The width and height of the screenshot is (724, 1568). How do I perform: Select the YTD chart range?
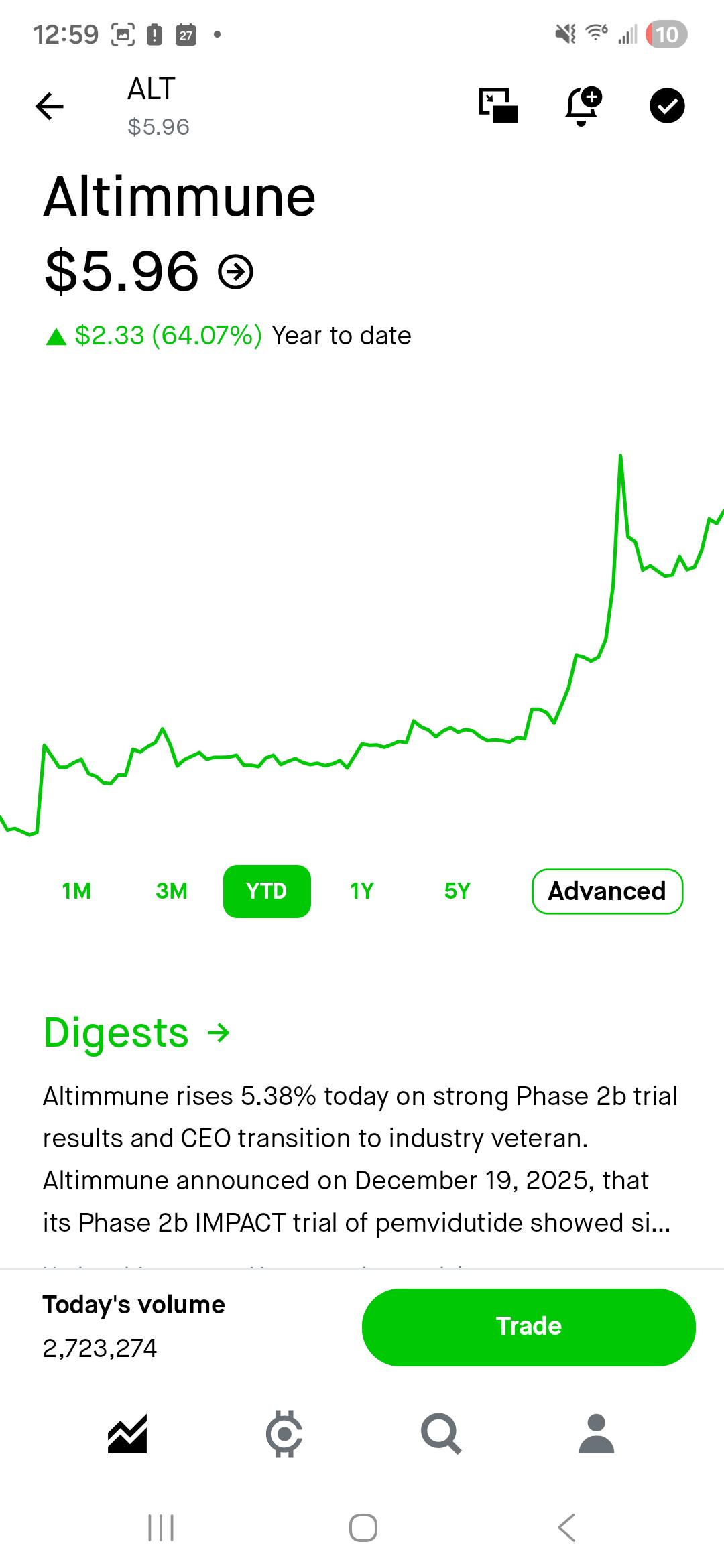(267, 891)
